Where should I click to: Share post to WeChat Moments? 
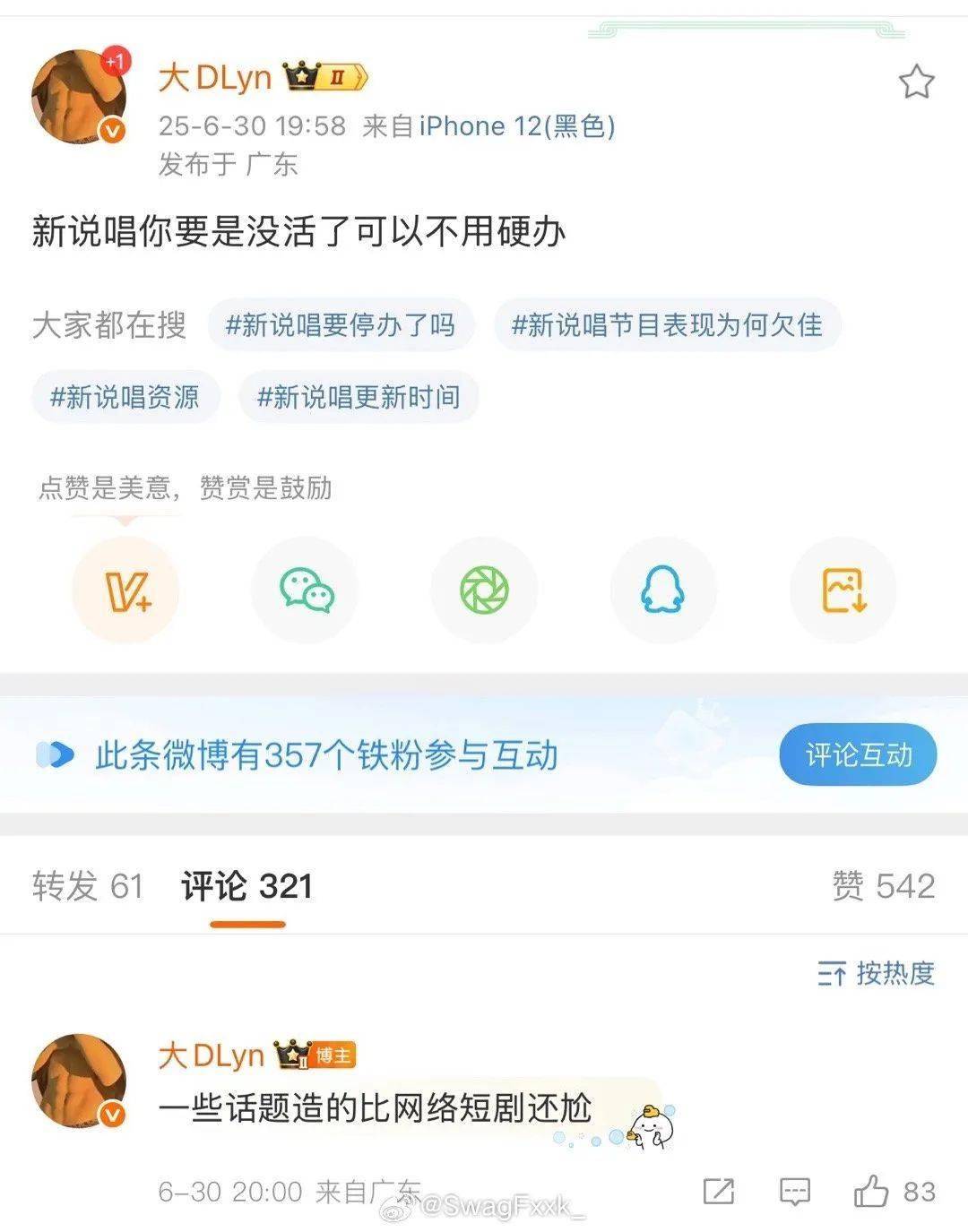[484, 591]
